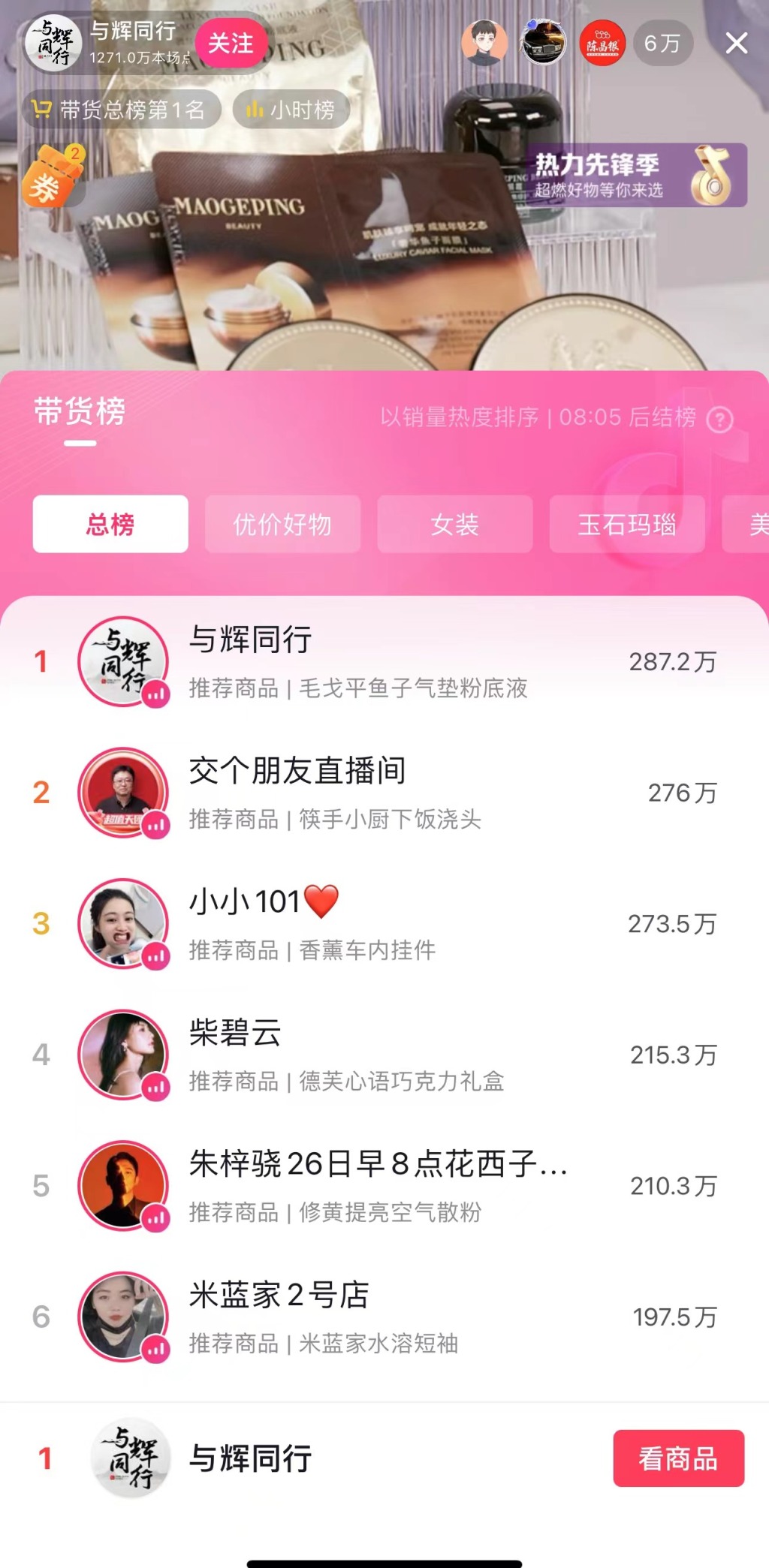This screenshot has width=769, height=1568.
Task: Open the streamer avatar in the top bar
Action: click(53, 43)
